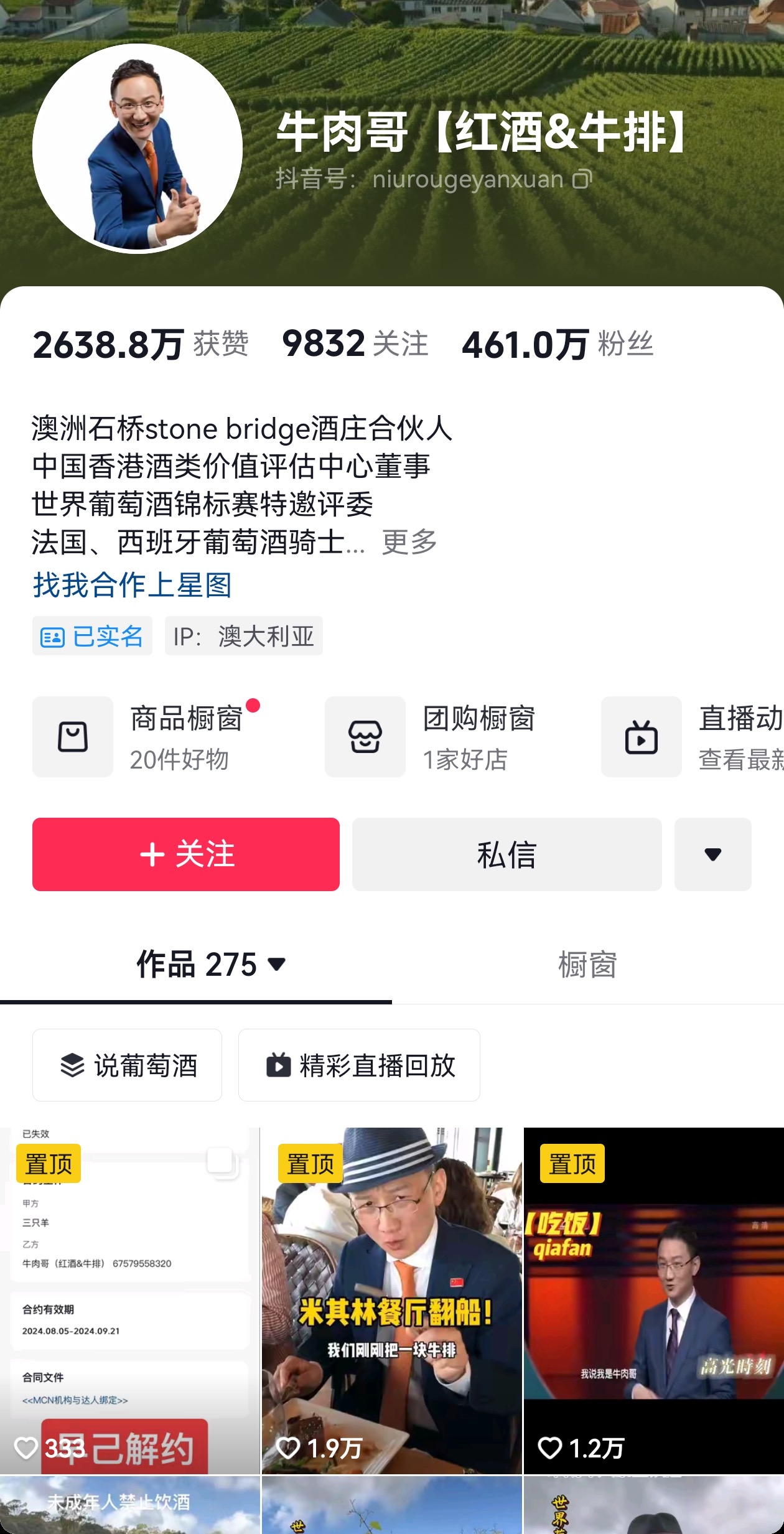Open the 找我合作上星图 link
The height and width of the screenshot is (1534, 784).
[132, 585]
